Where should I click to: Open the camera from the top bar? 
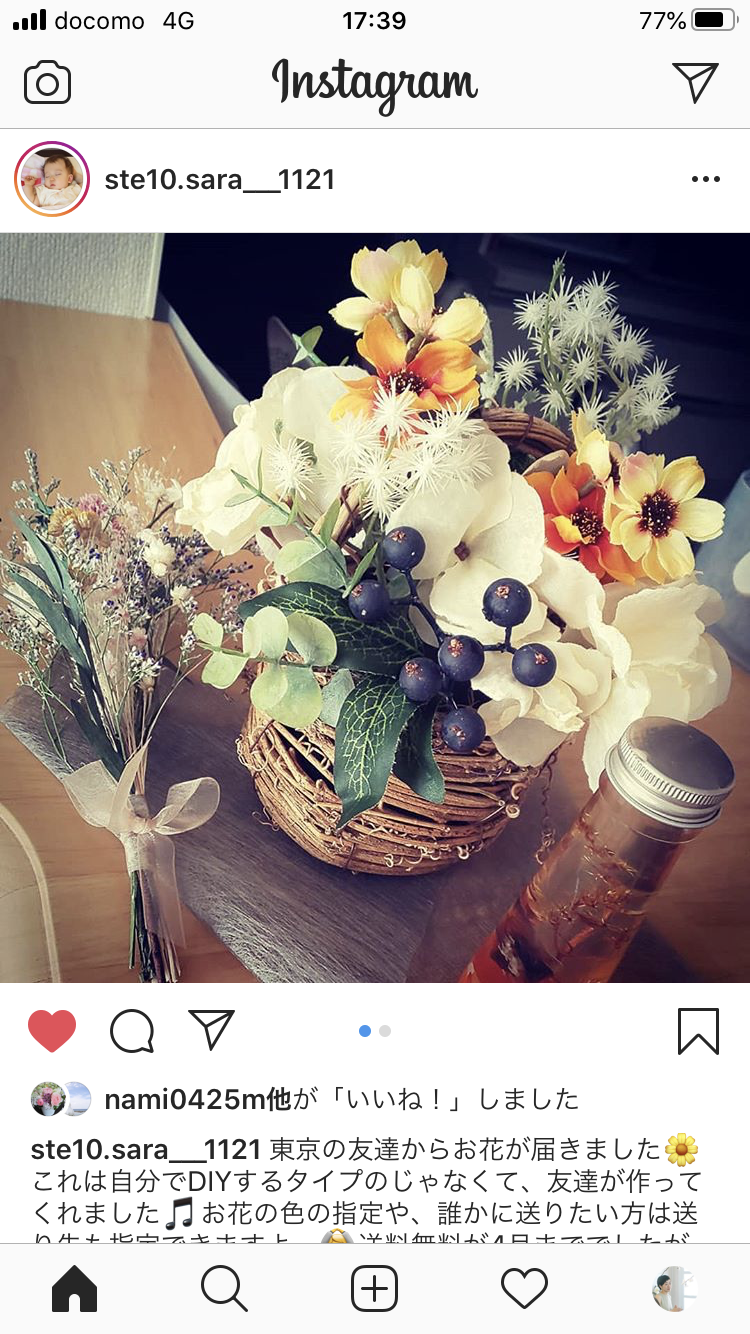48,83
